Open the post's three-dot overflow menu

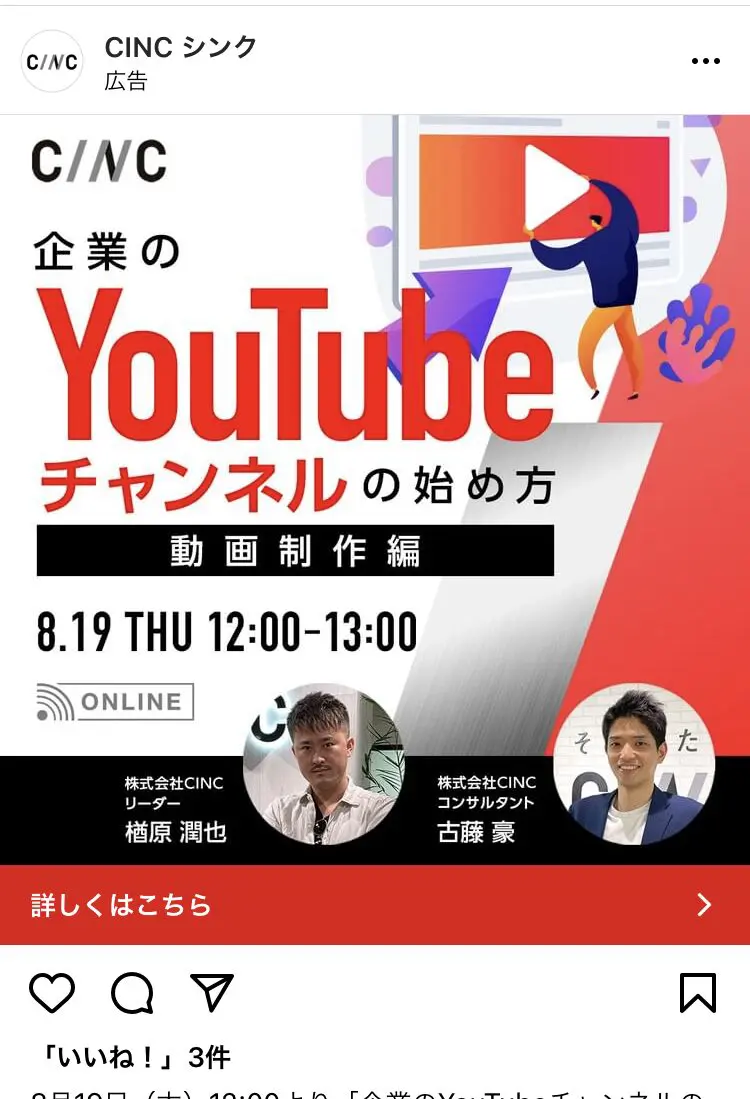pos(705,61)
